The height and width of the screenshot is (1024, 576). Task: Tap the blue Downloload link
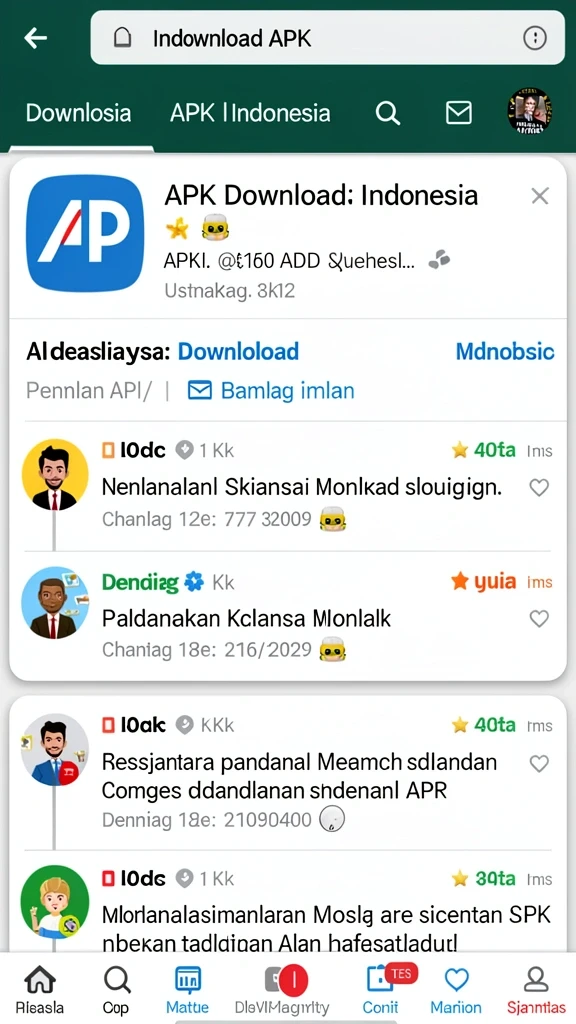238,352
